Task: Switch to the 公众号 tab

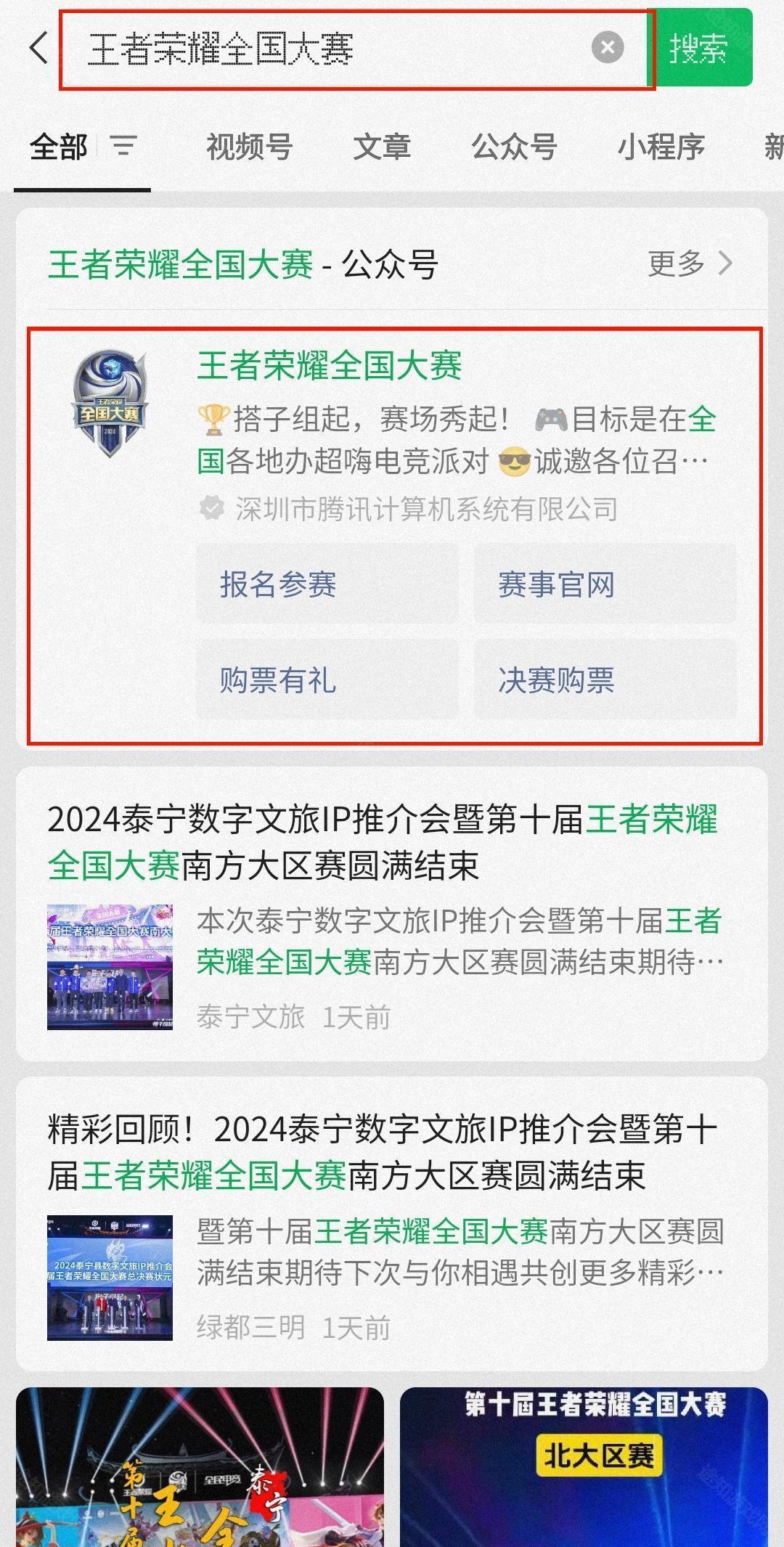Action: 514,147
